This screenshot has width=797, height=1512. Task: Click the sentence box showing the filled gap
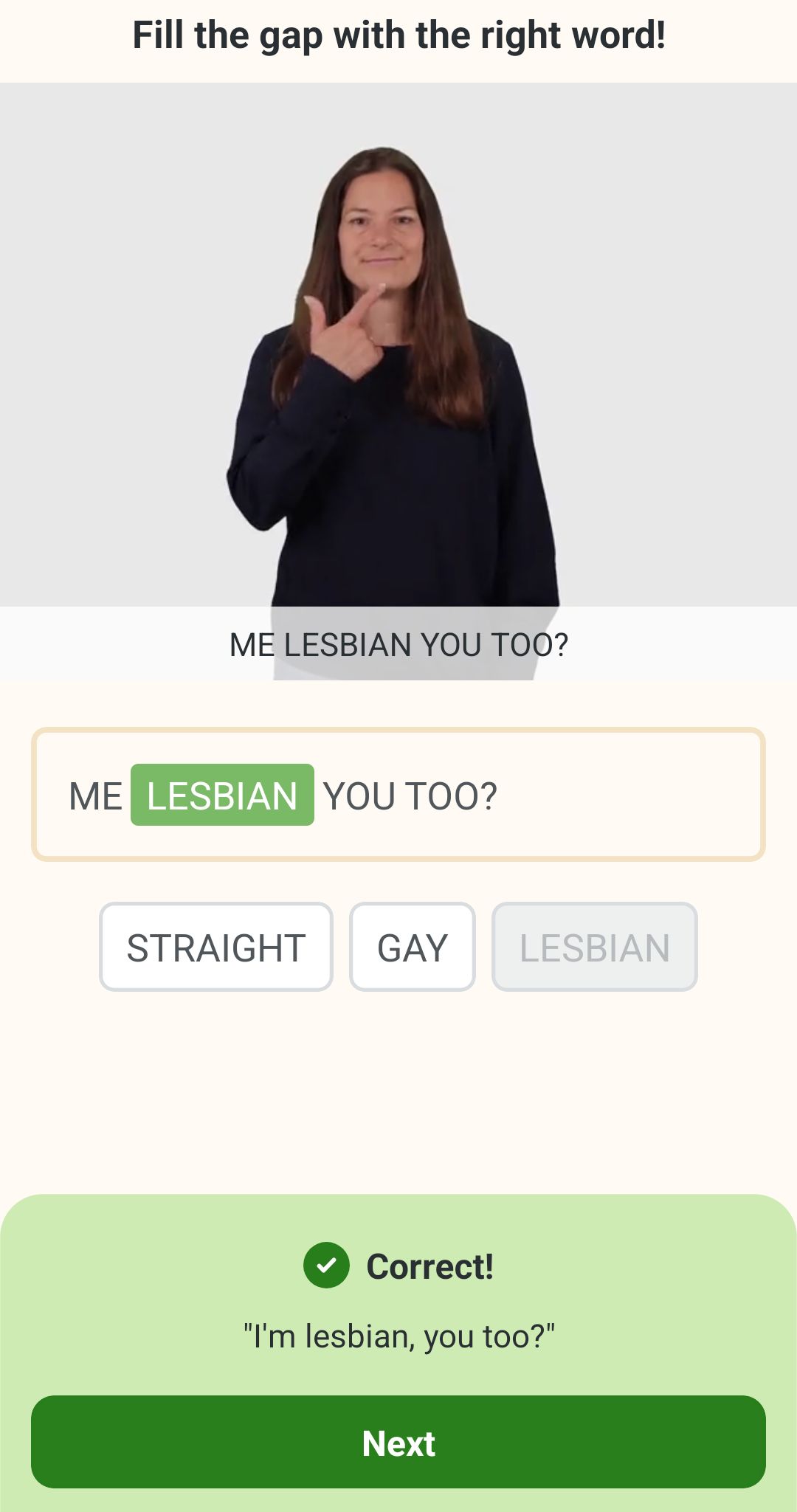click(398, 795)
